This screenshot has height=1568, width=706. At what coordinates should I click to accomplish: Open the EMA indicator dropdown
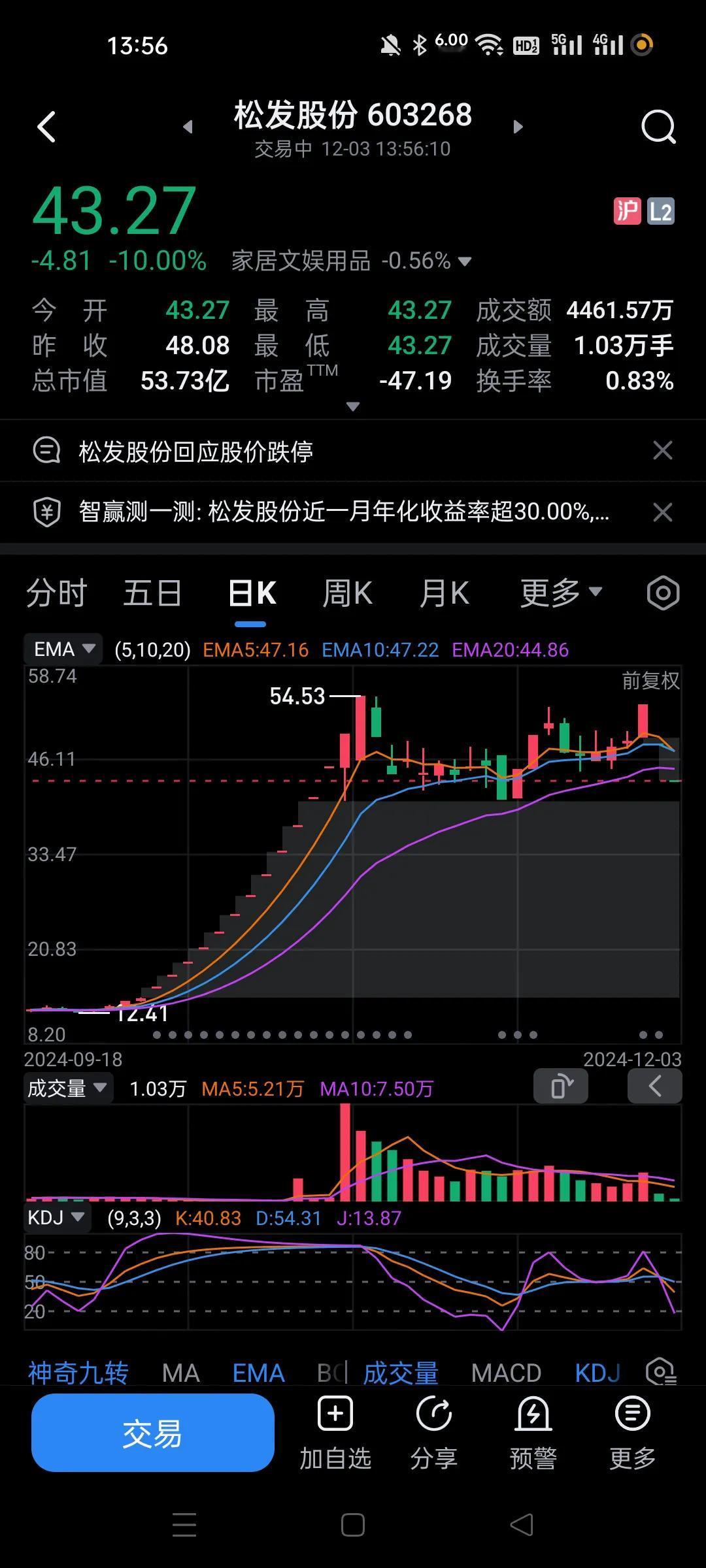point(63,649)
